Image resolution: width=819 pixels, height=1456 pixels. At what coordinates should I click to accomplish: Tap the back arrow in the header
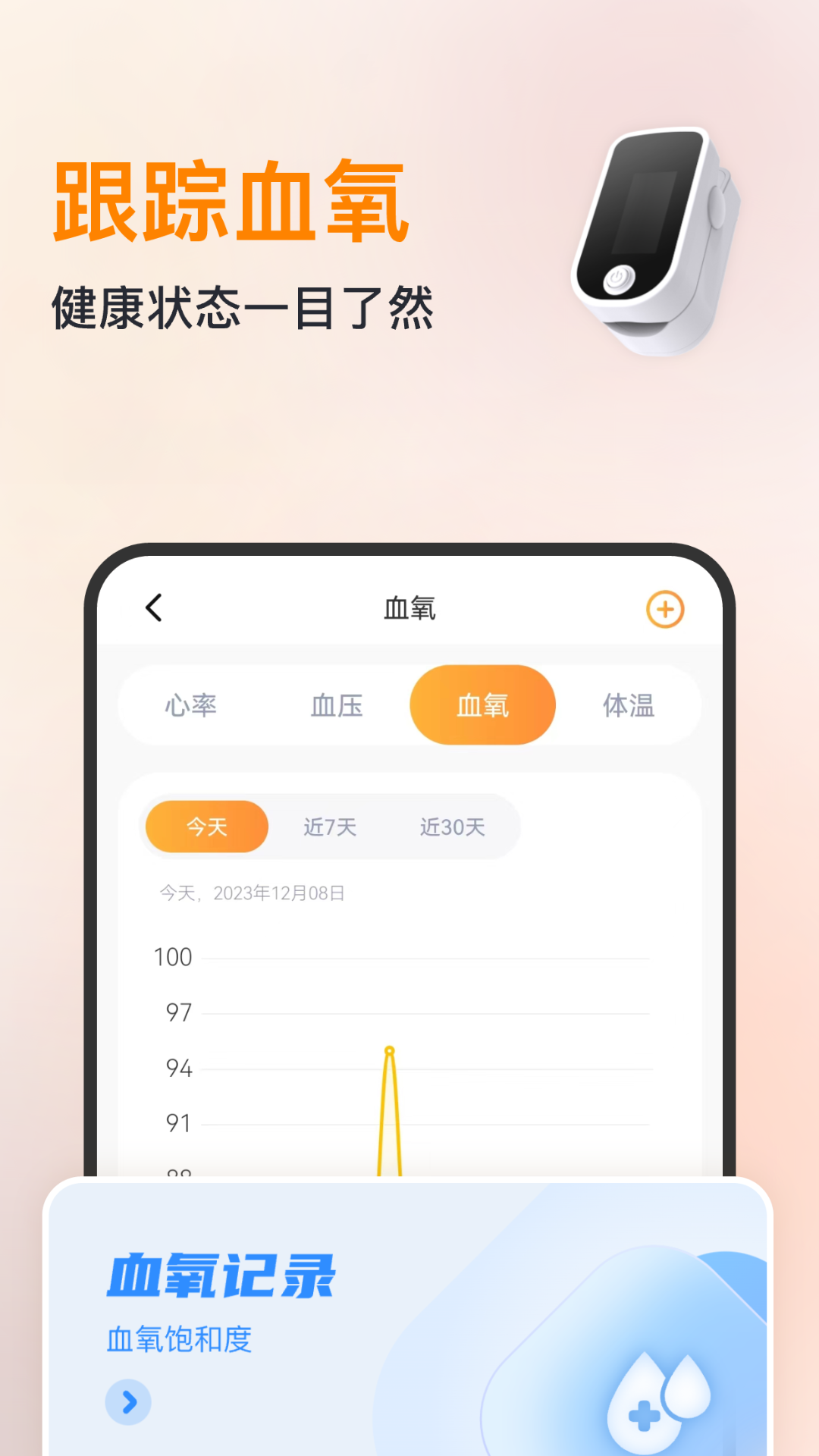pos(154,607)
